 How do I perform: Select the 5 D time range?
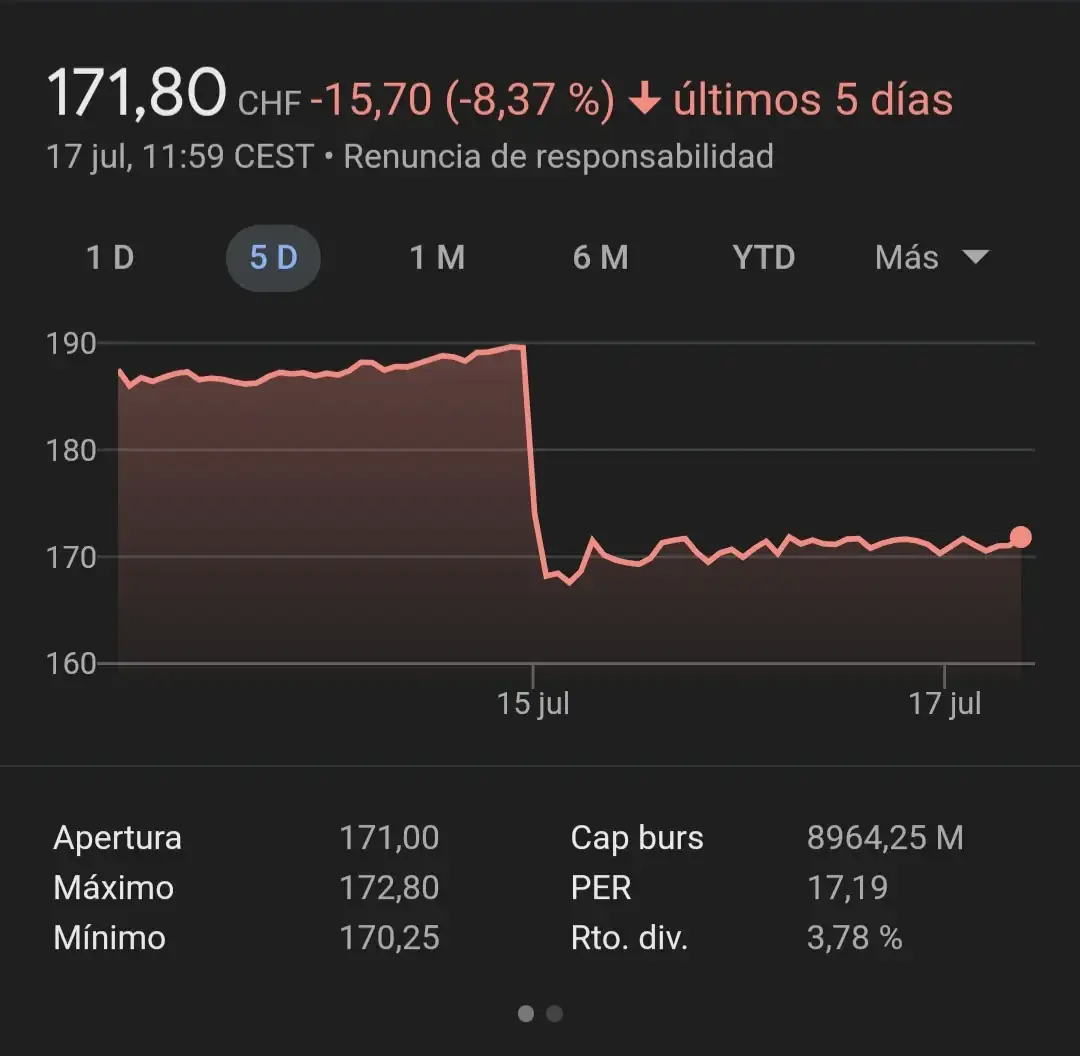click(273, 258)
